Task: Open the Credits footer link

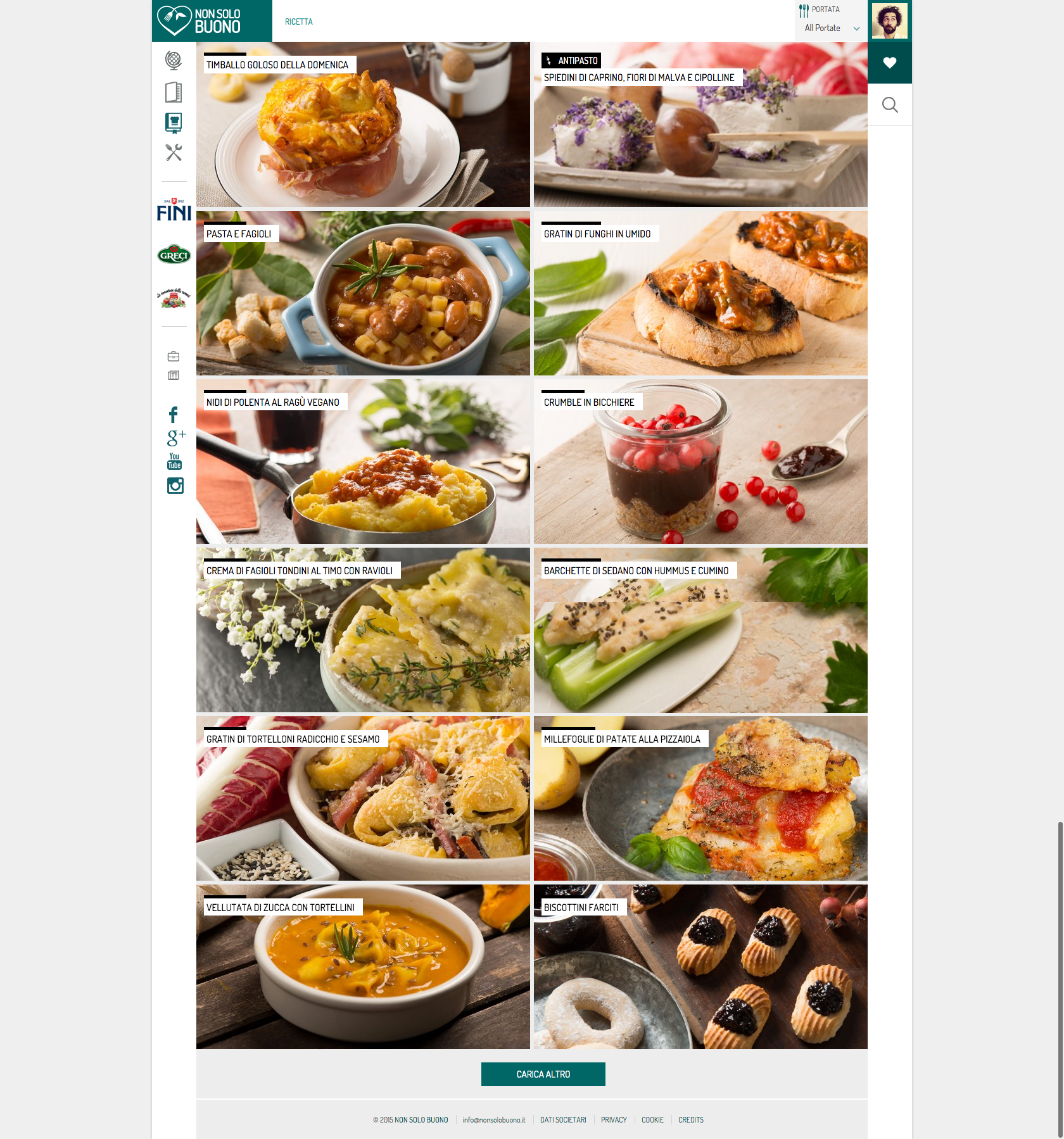Action: 690,1120
